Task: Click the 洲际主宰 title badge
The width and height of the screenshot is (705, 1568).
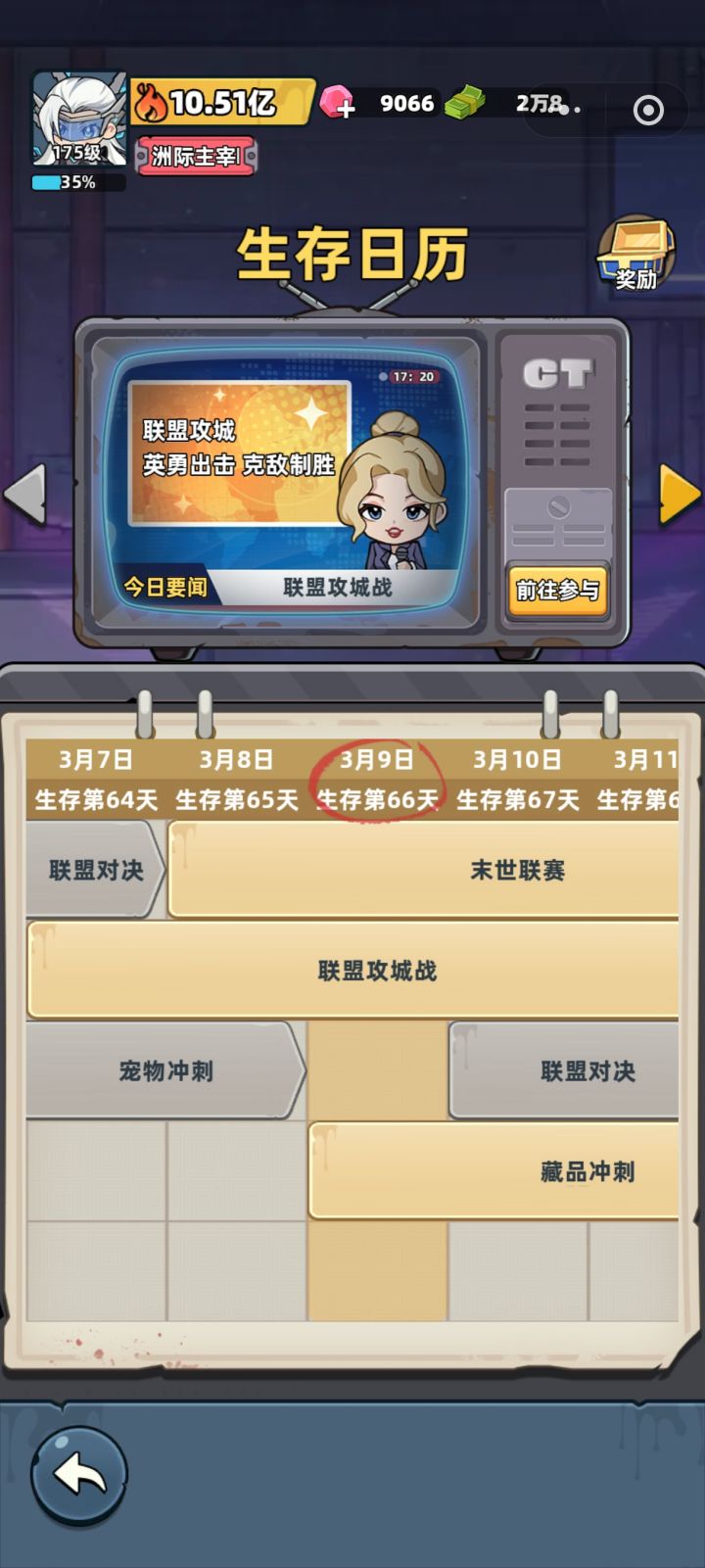Action: [194, 157]
